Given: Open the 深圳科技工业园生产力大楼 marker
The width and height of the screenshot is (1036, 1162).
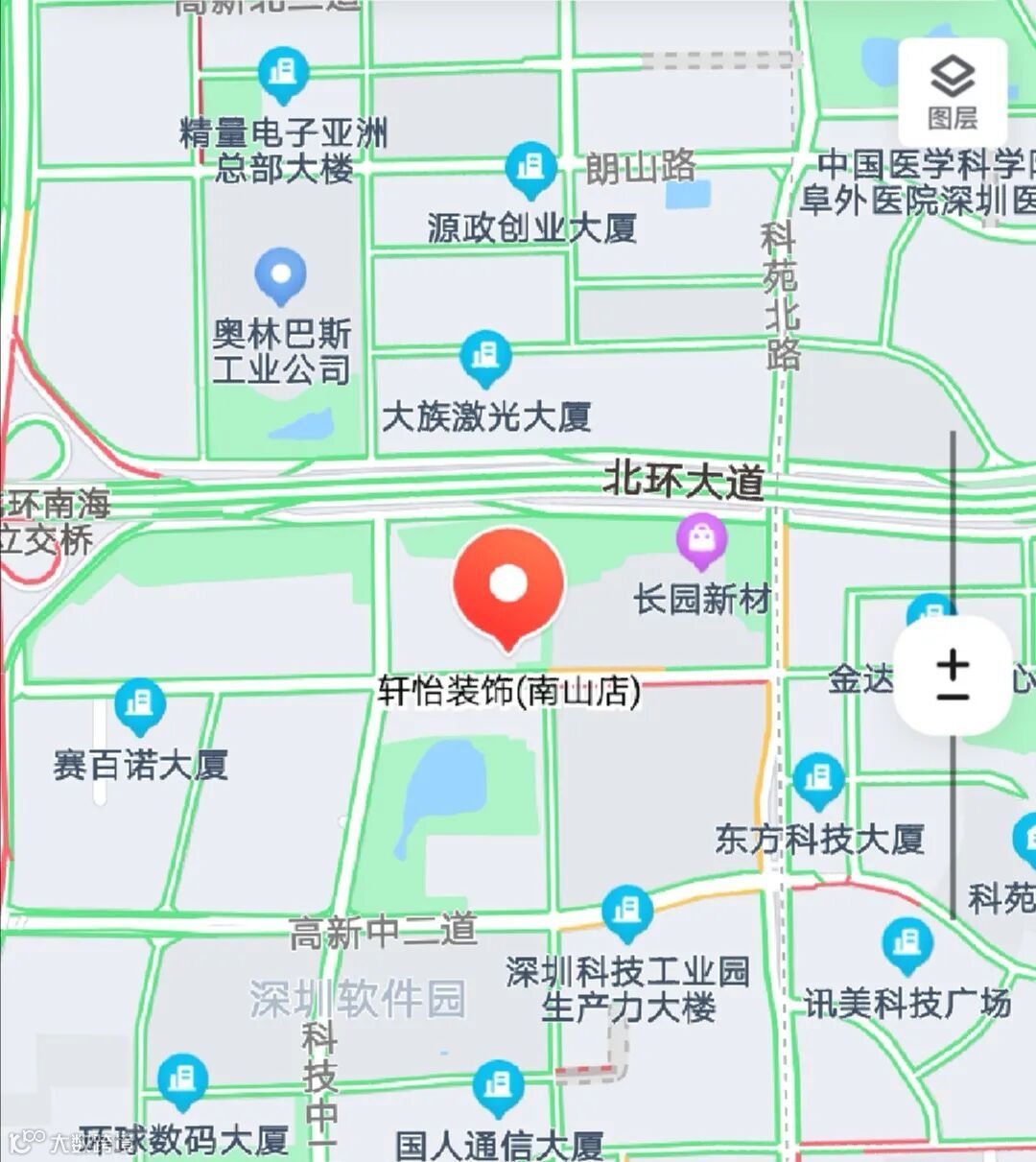Looking at the screenshot, I should 627,913.
